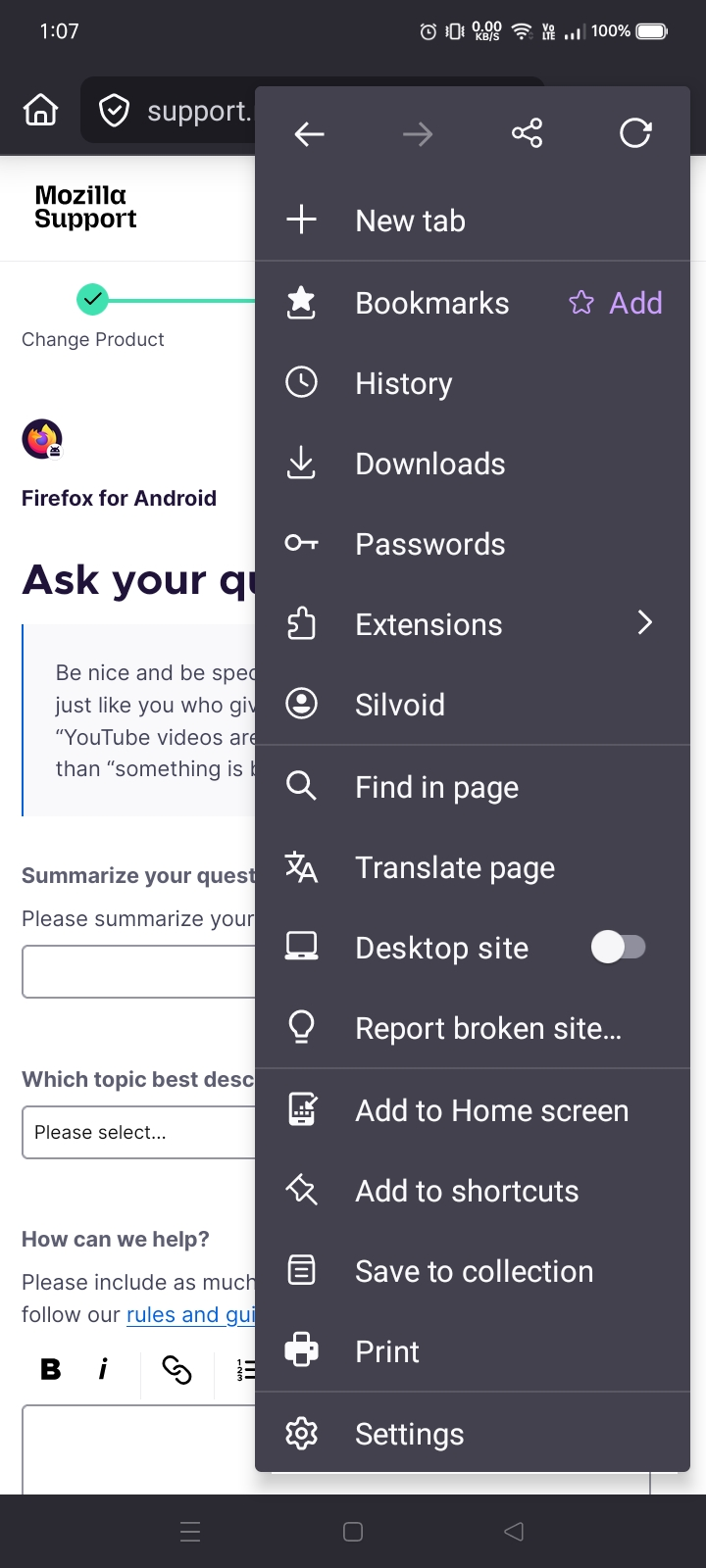Add this page to bookmarks
706x1568 pixels.
(616, 303)
